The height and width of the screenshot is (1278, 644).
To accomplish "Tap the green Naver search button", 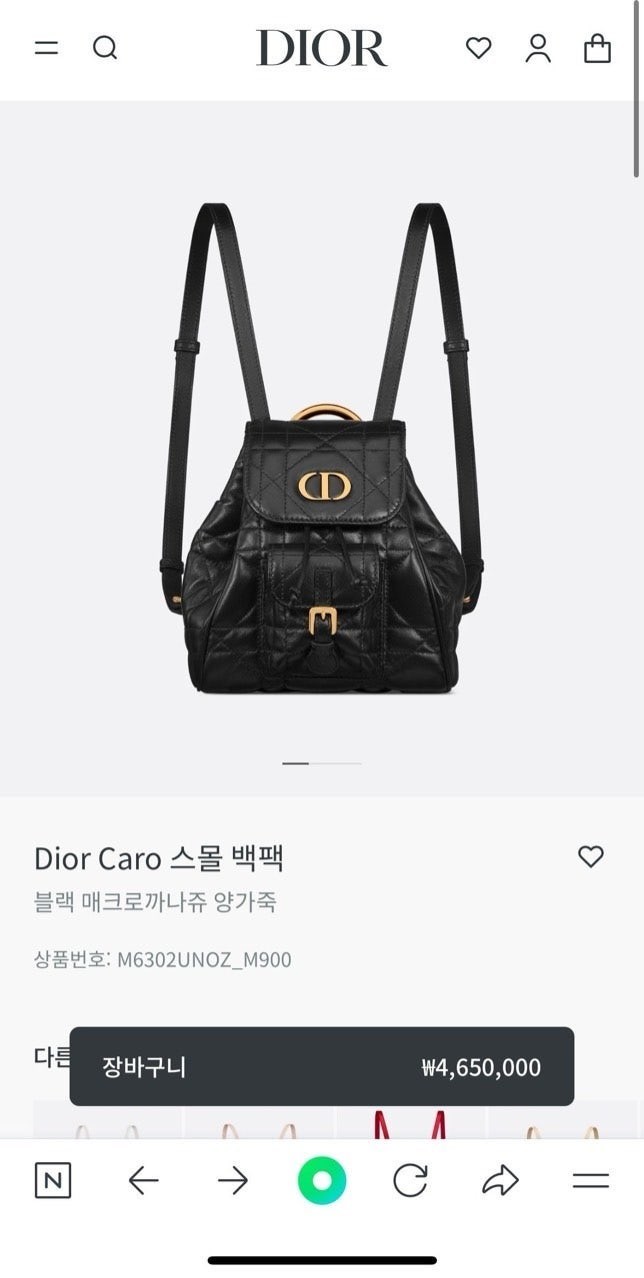I will coord(322,1181).
